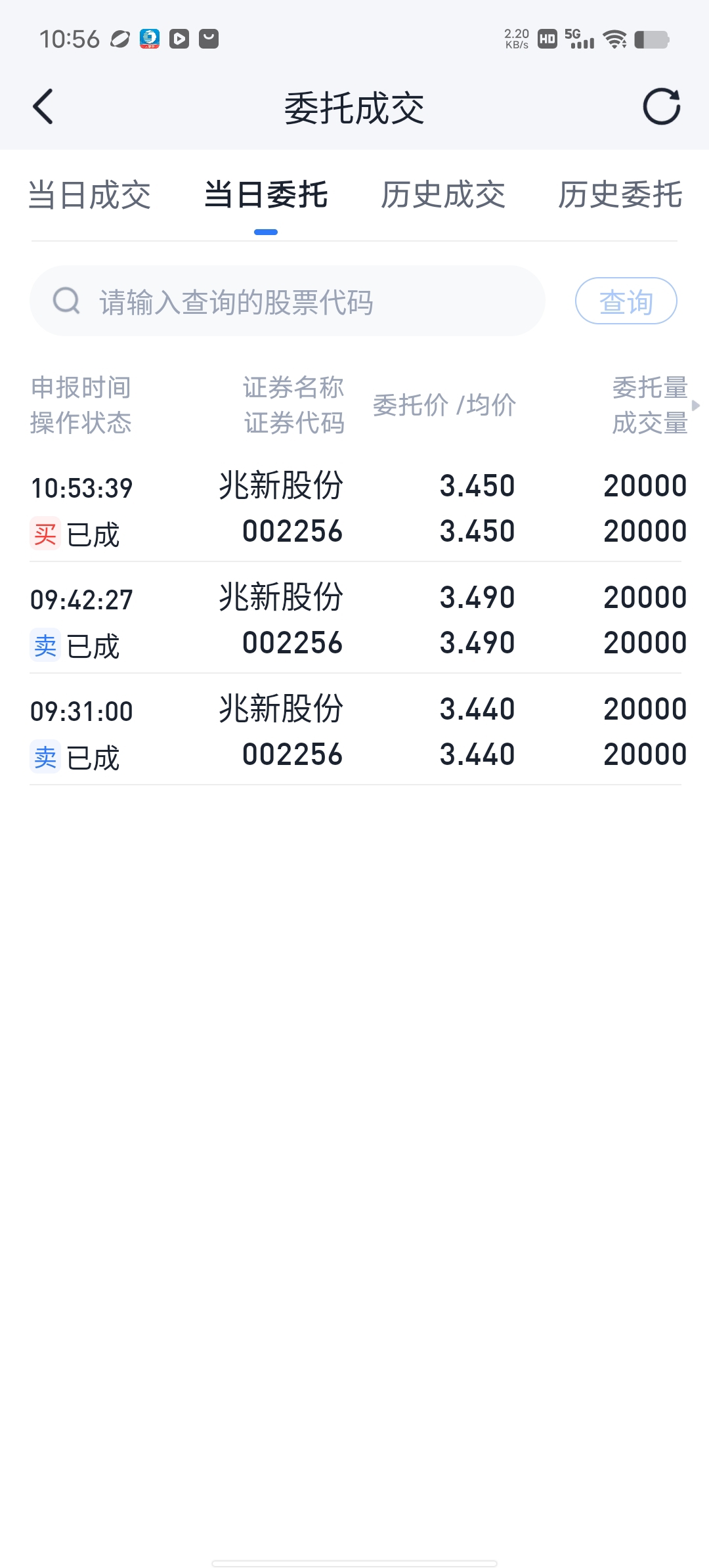Switch to the 当日成交 tab
This screenshot has width=709, height=1568.
click(x=89, y=196)
